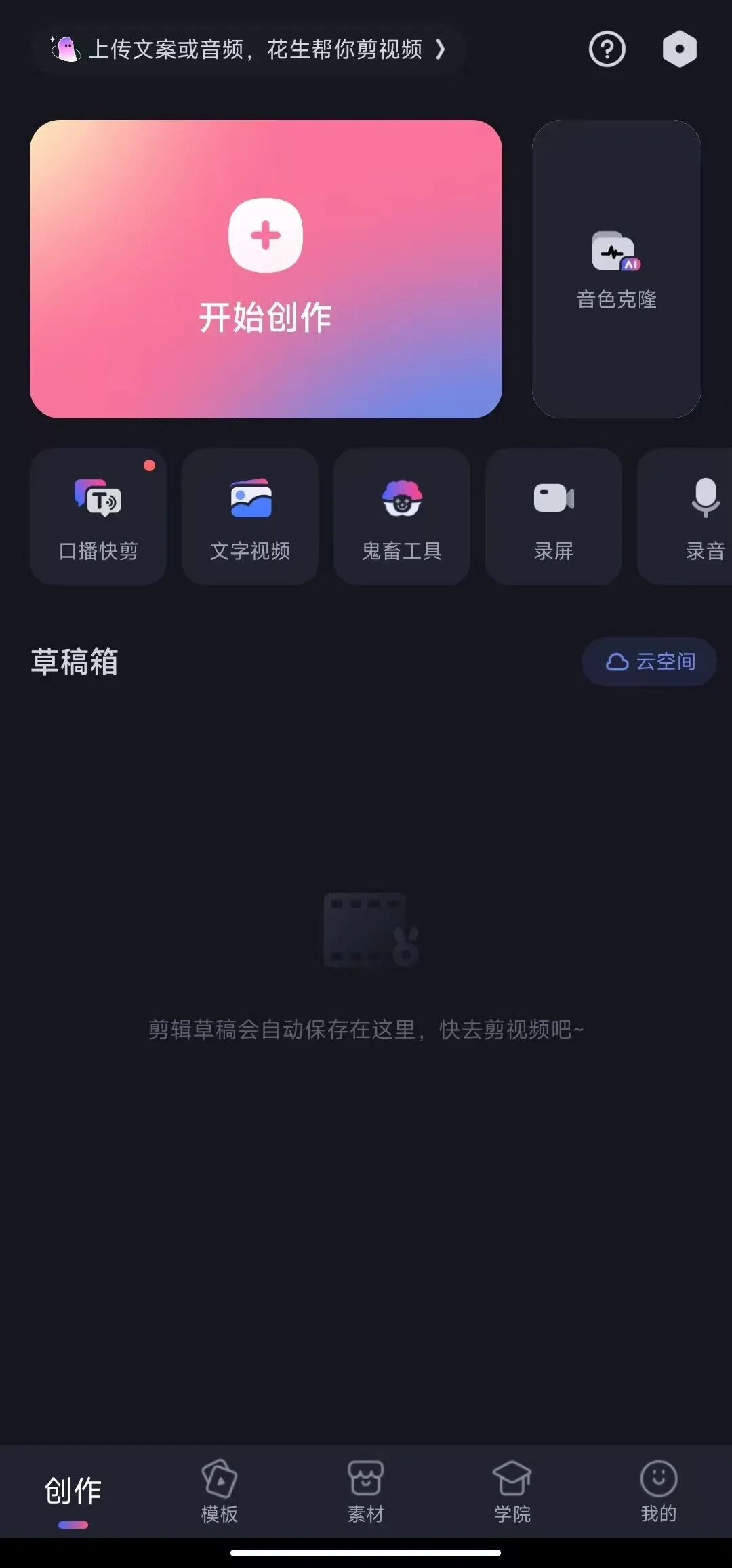Open the 音色克隆 voice clone card
732x1568 pixels.
pos(616,268)
